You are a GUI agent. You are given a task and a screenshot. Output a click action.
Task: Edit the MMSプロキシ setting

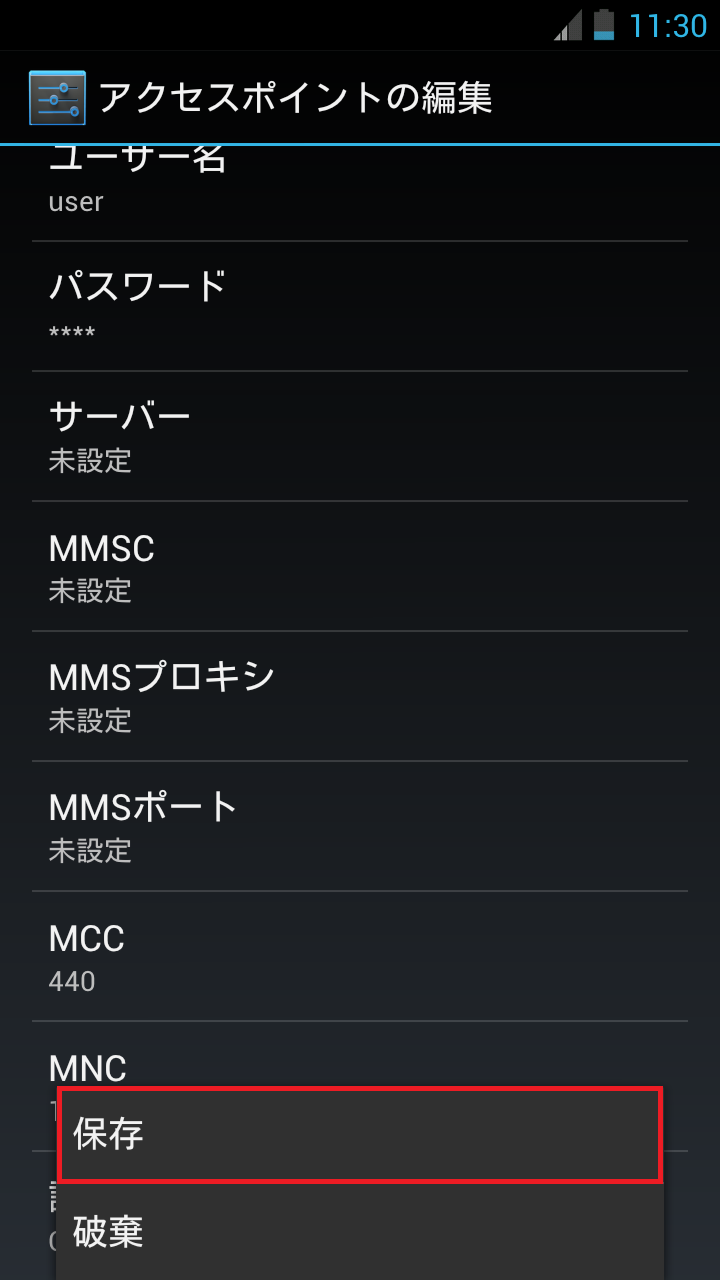[x=360, y=695]
